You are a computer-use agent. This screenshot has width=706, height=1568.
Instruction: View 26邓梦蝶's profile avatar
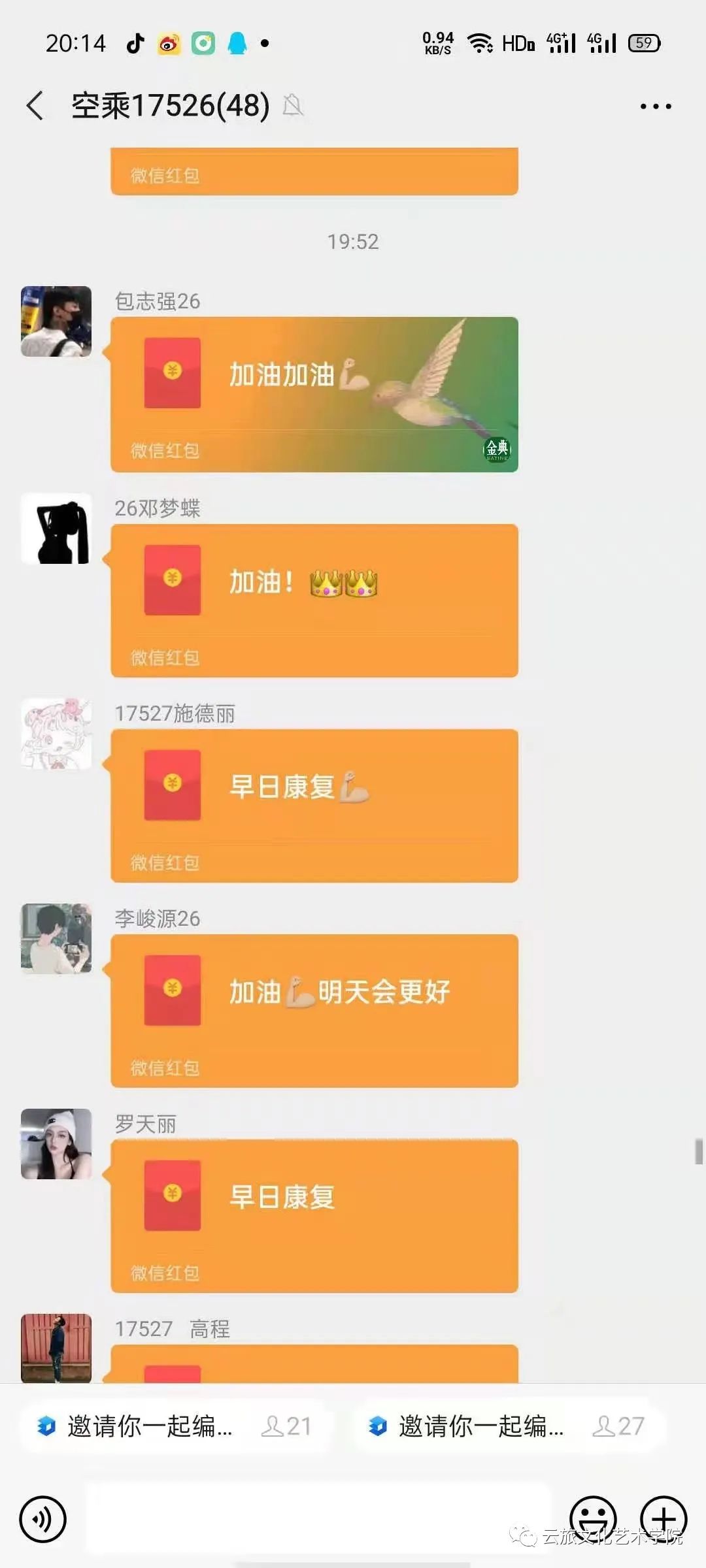point(56,528)
